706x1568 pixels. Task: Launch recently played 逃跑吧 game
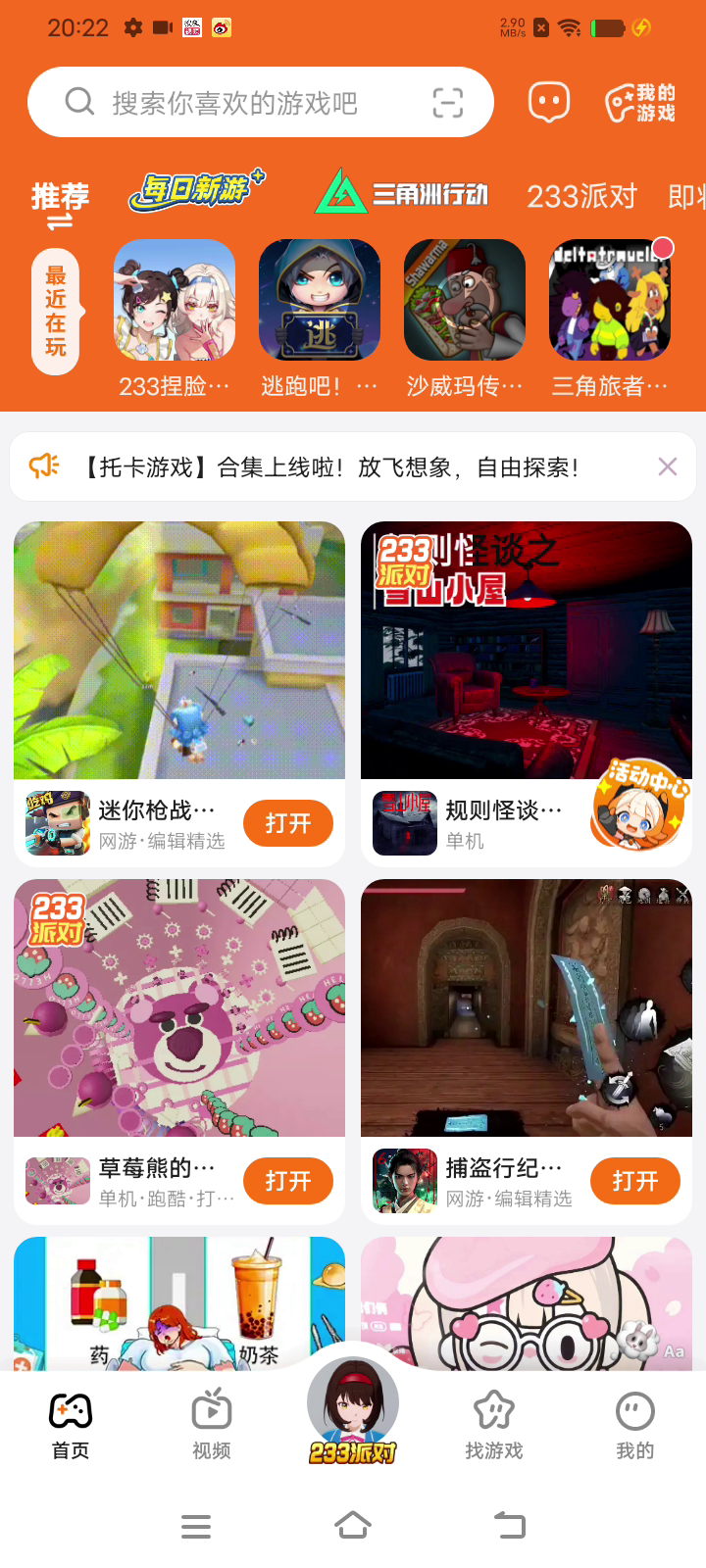pyautogui.click(x=320, y=300)
